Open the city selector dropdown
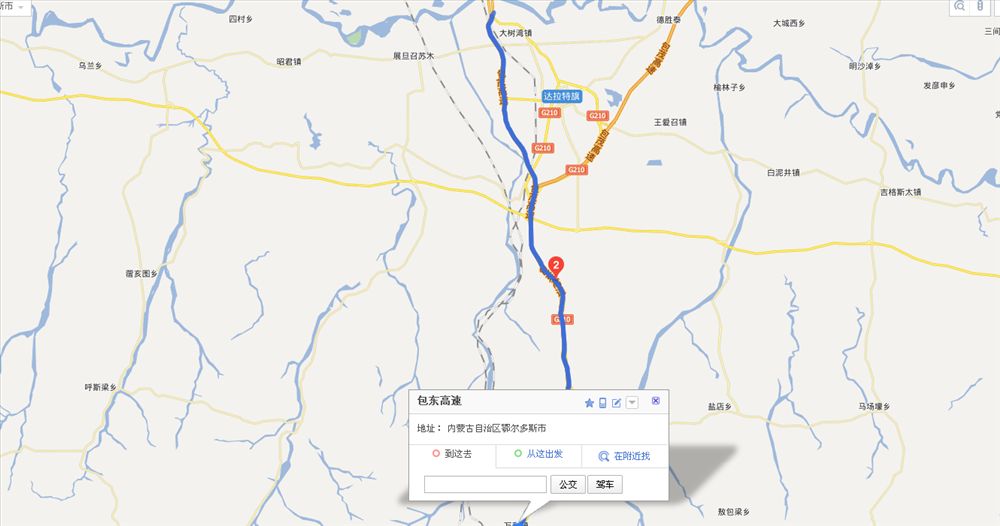The height and width of the screenshot is (526, 1000). click(15, 6)
